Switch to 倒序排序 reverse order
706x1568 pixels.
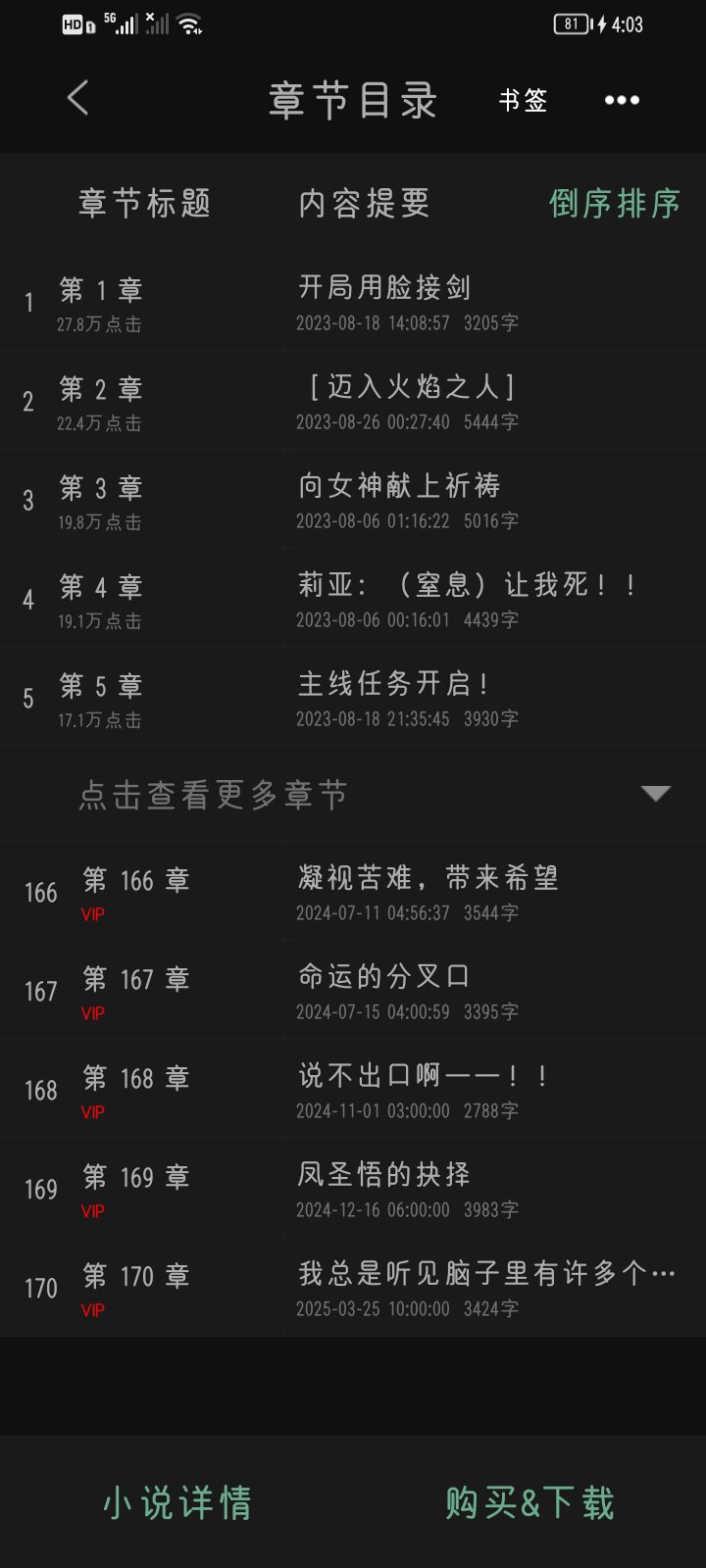[x=614, y=204]
